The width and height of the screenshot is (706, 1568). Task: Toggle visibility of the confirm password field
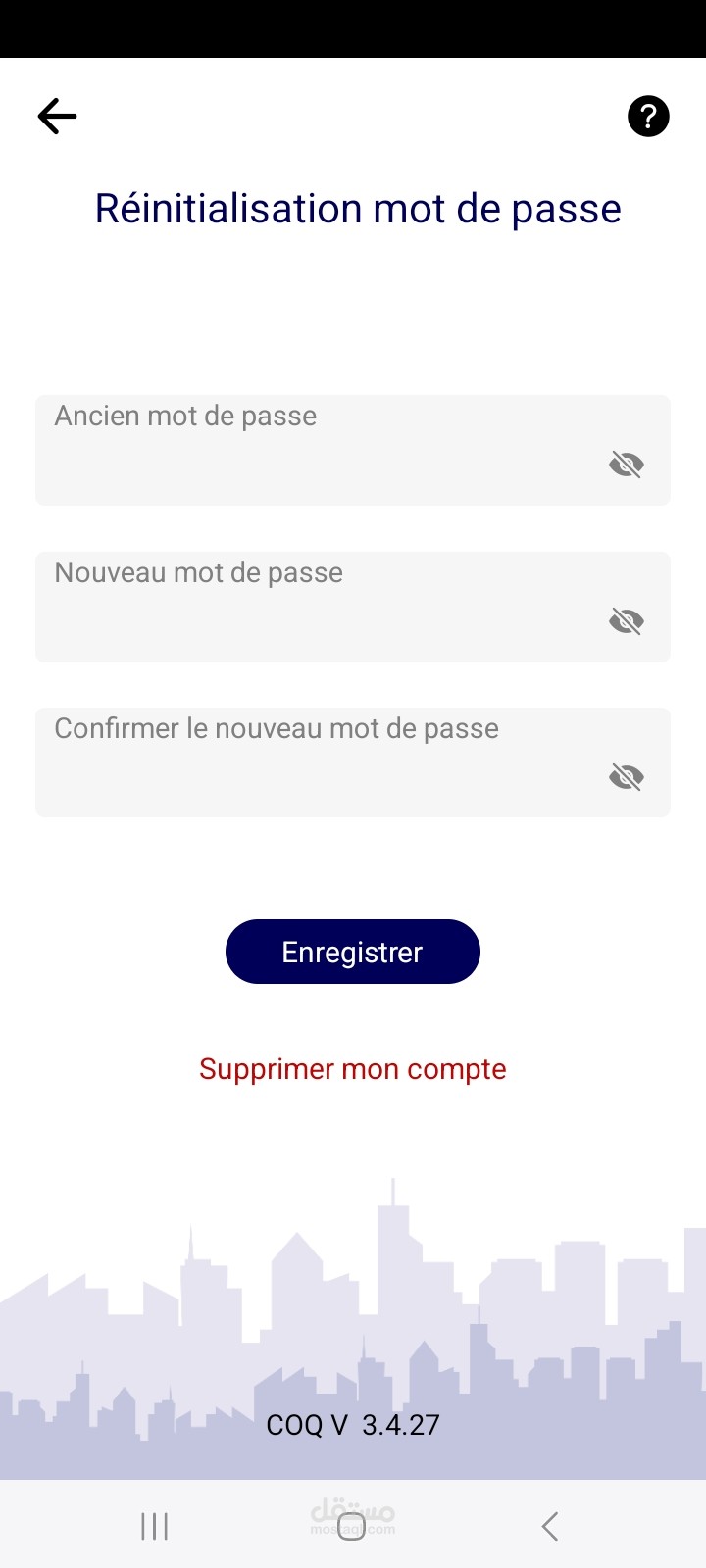coord(627,777)
